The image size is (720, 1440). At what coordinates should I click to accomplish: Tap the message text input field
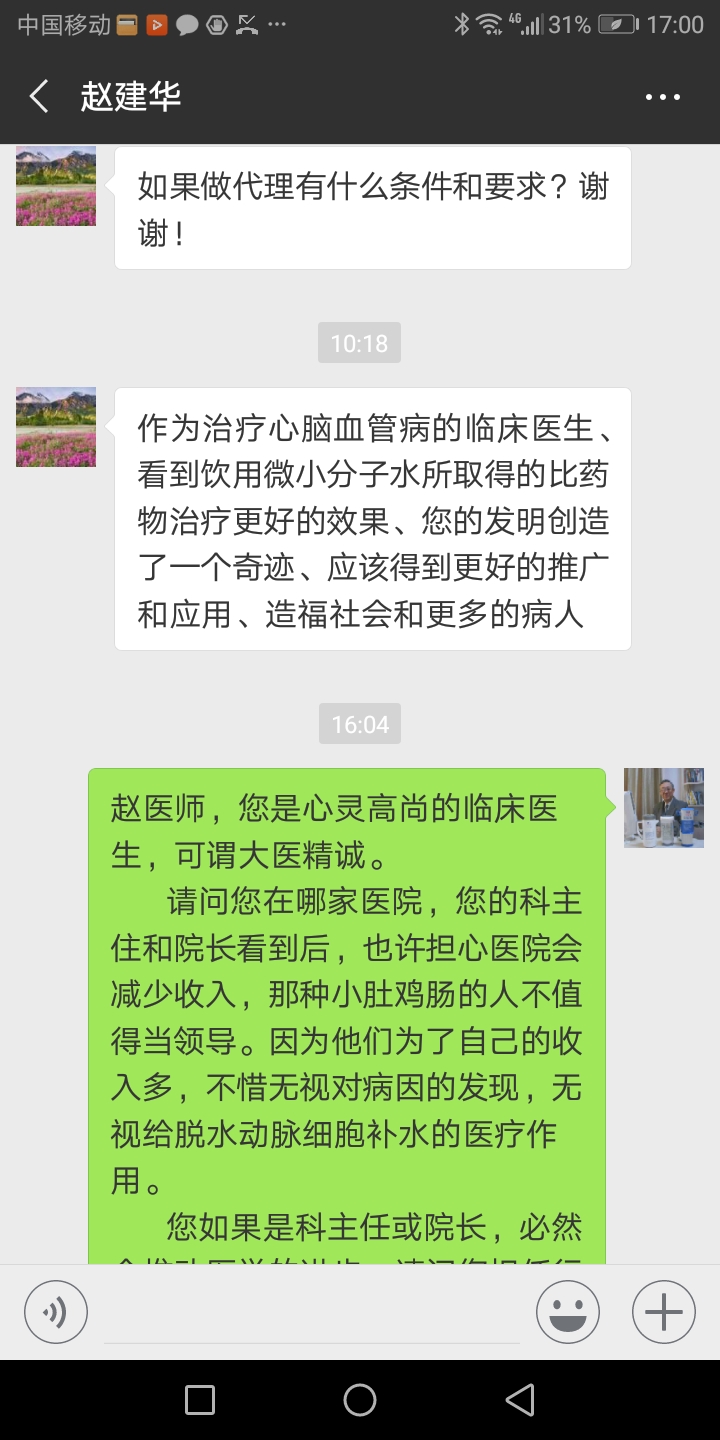coord(312,1311)
